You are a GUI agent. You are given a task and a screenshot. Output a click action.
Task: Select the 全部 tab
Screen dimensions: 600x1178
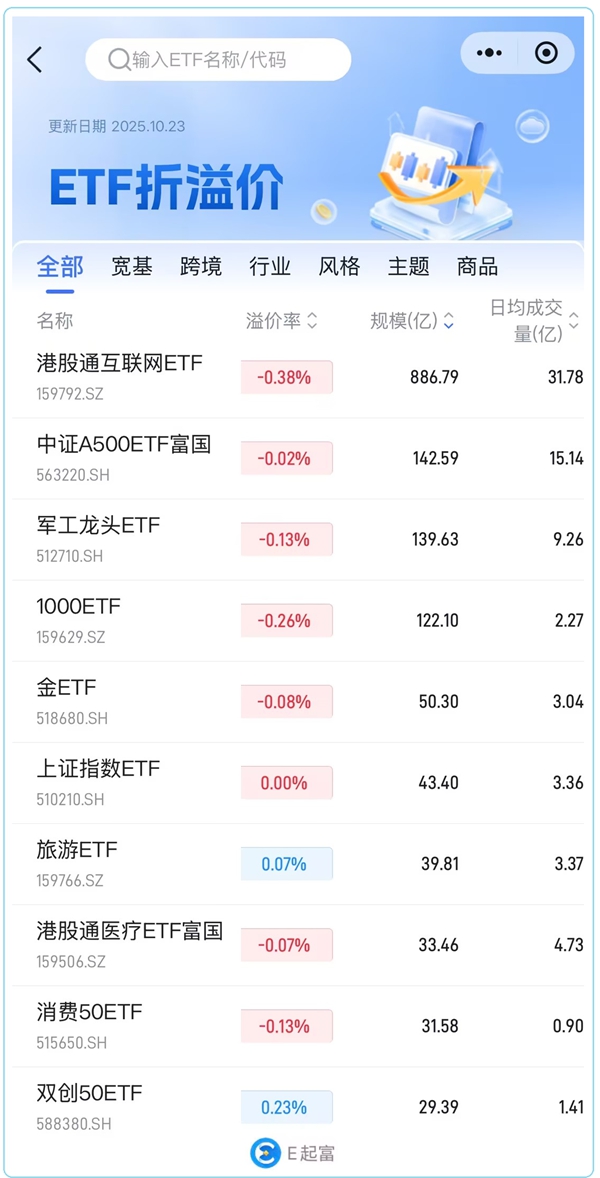click(60, 267)
